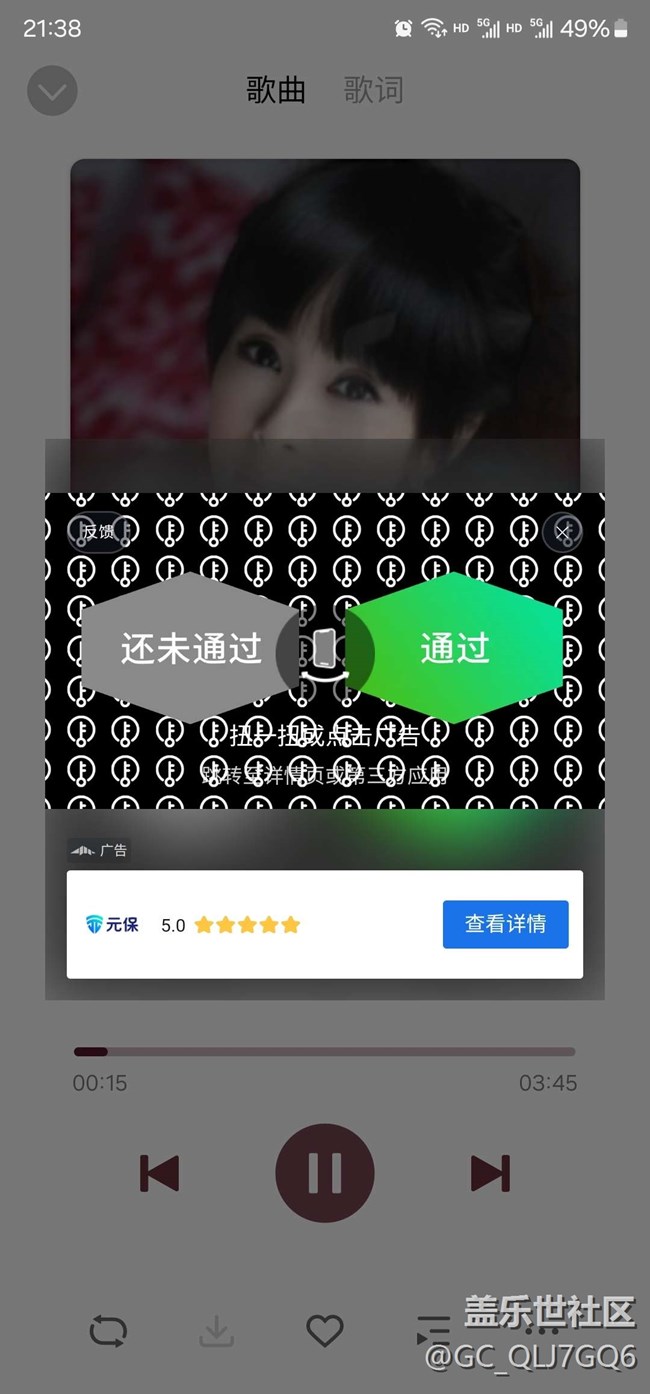This screenshot has width=650, height=1394.
Task: Open the playlist queue
Action: click(x=433, y=1331)
